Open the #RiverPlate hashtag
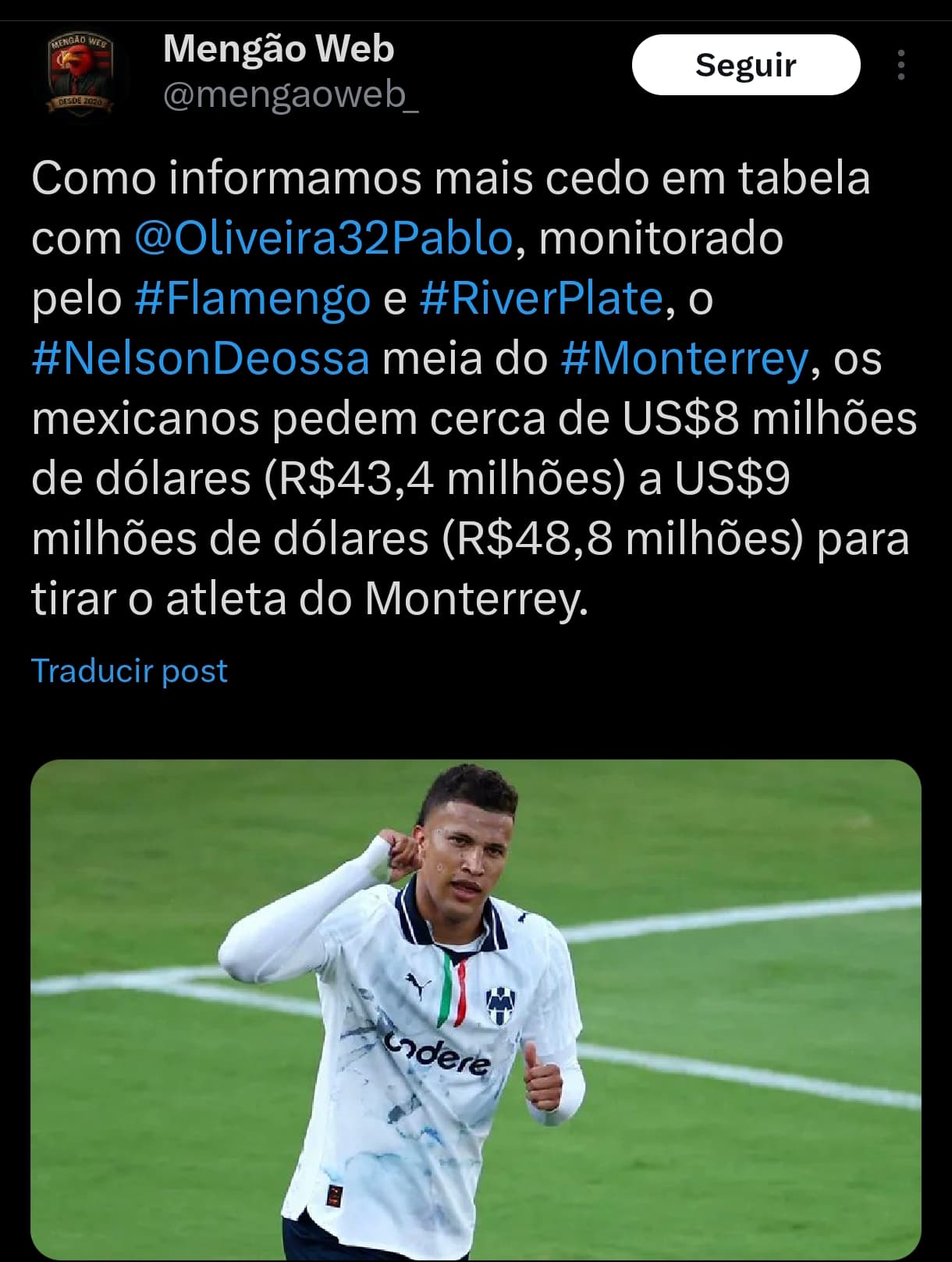 point(541,298)
